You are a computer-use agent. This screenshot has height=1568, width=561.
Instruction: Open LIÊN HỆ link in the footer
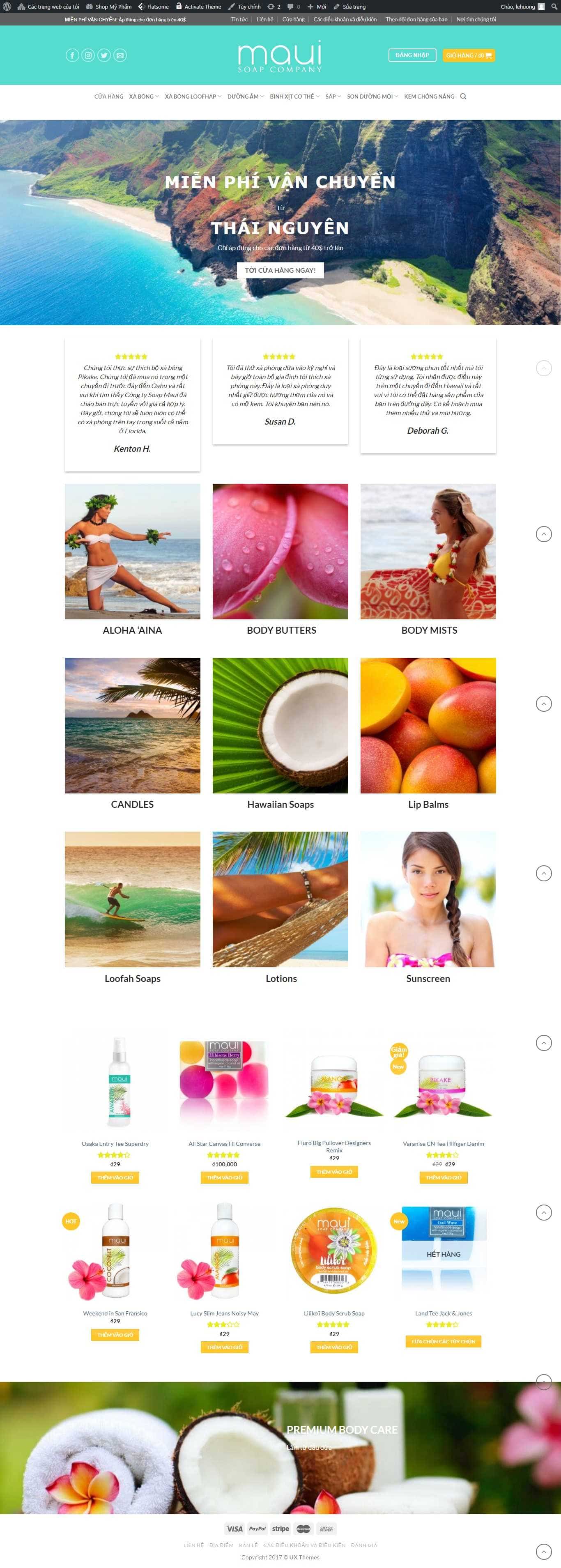click(x=193, y=1545)
